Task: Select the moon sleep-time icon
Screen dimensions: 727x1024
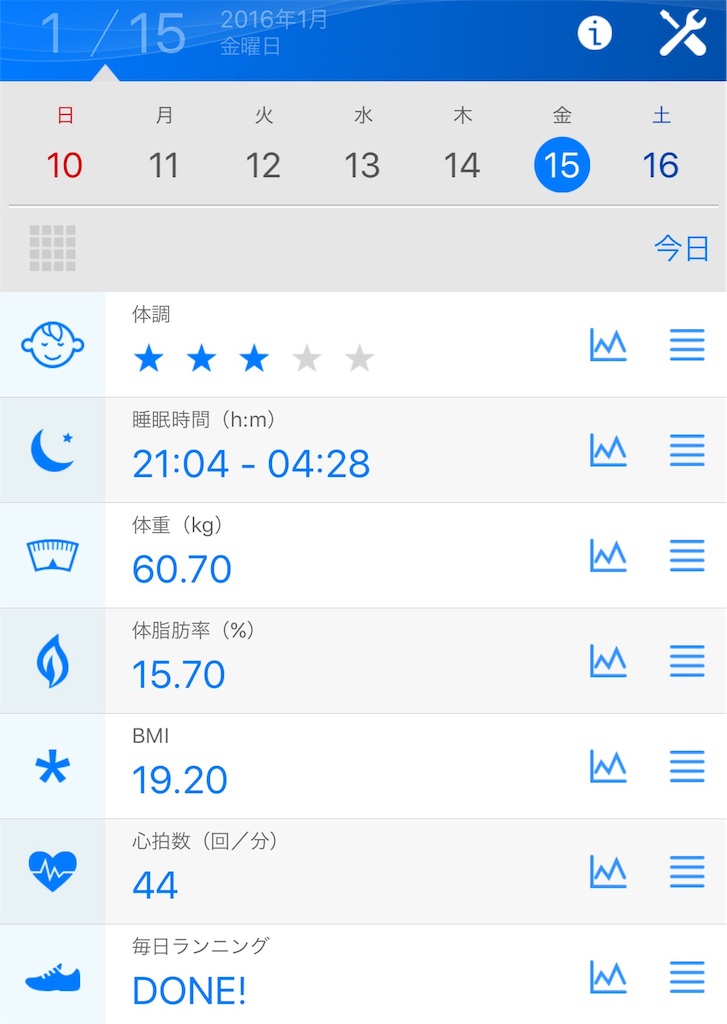Action: (51, 450)
